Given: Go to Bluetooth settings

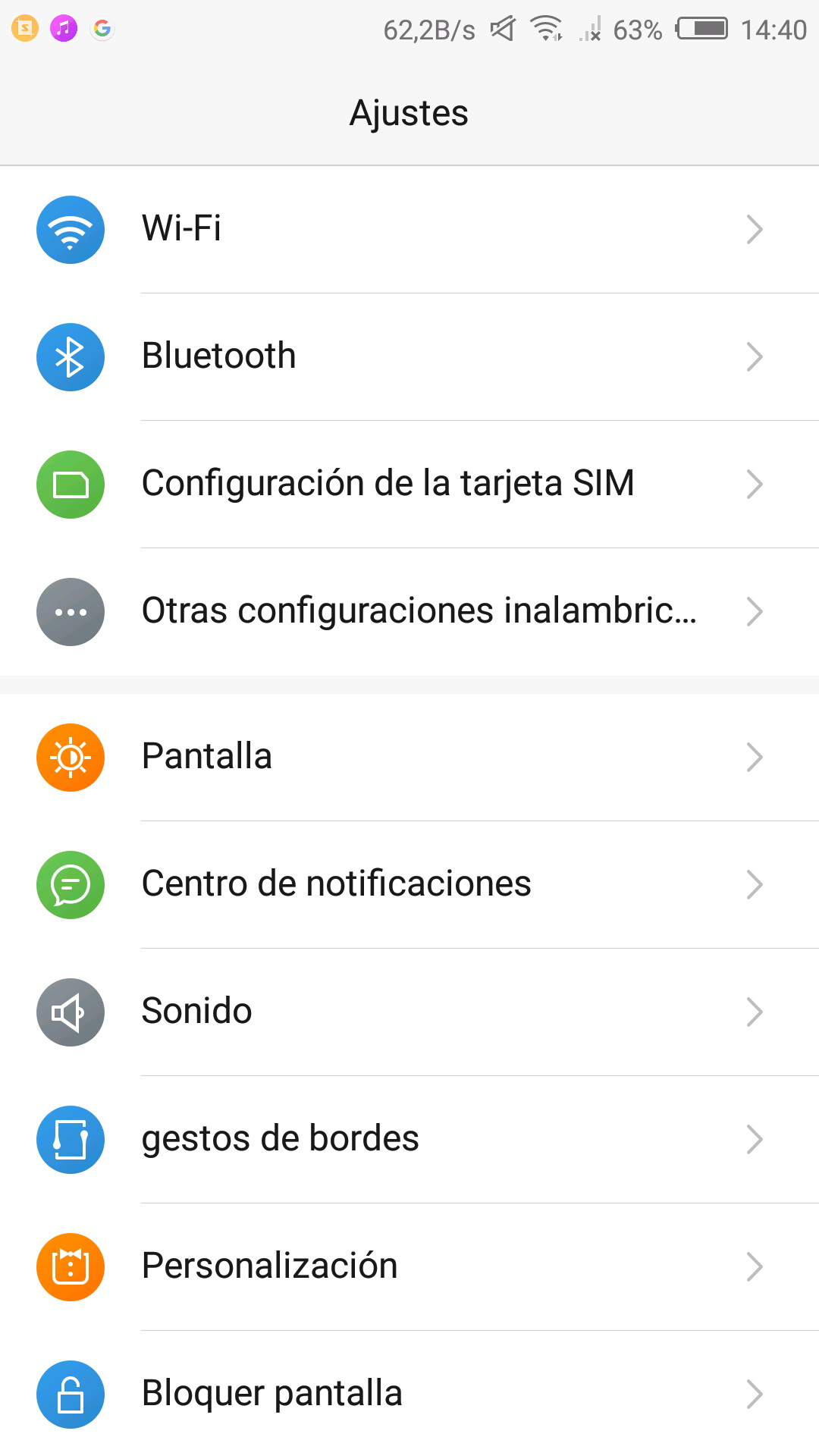Looking at the screenshot, I should point(409,356).
